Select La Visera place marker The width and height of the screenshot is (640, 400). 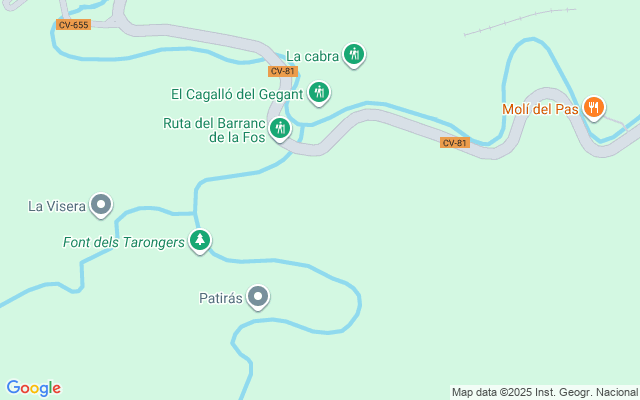coord(101,205)
